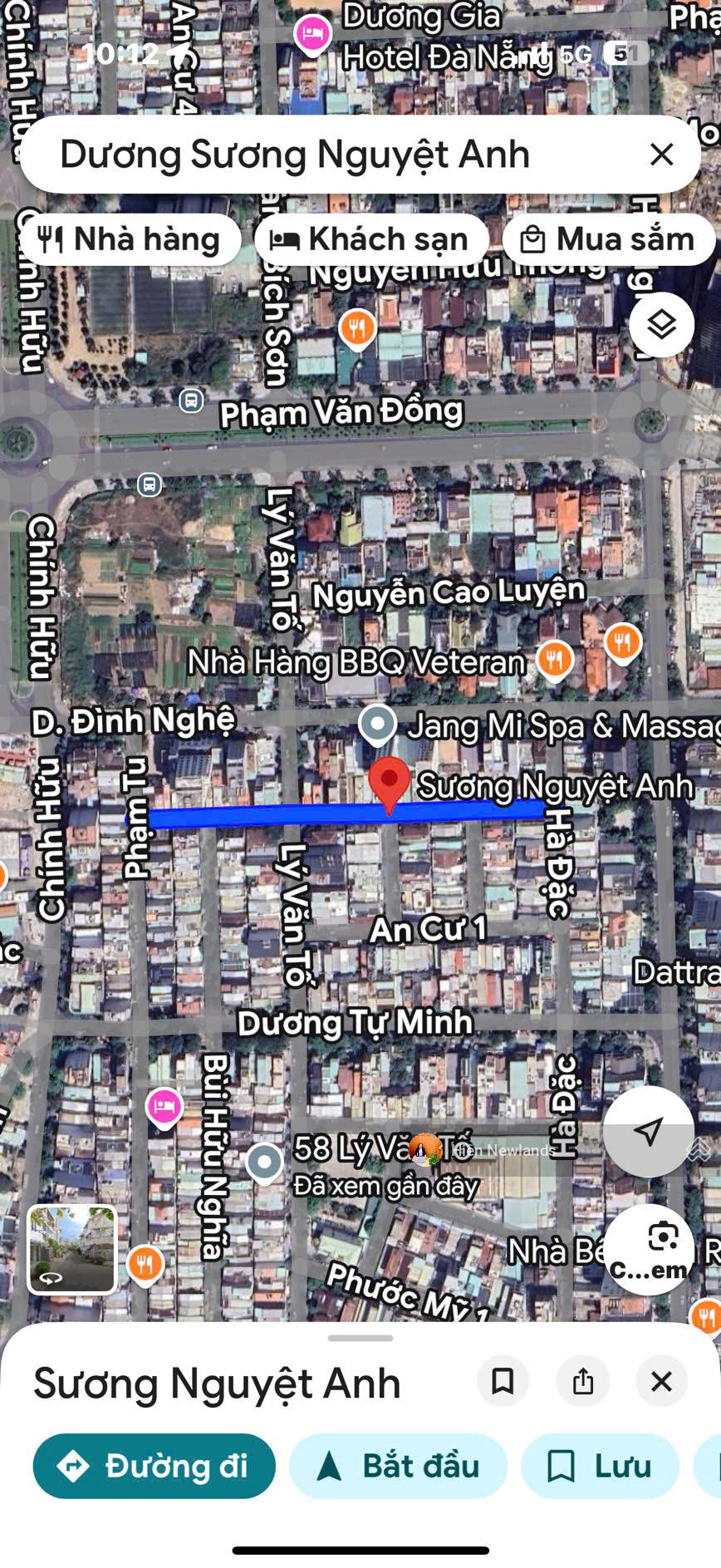Select the restaurant icon near Nguyễn Cao Luyện
The width and height of the screenshot is (721, 1568).
[x=621, y=641]
